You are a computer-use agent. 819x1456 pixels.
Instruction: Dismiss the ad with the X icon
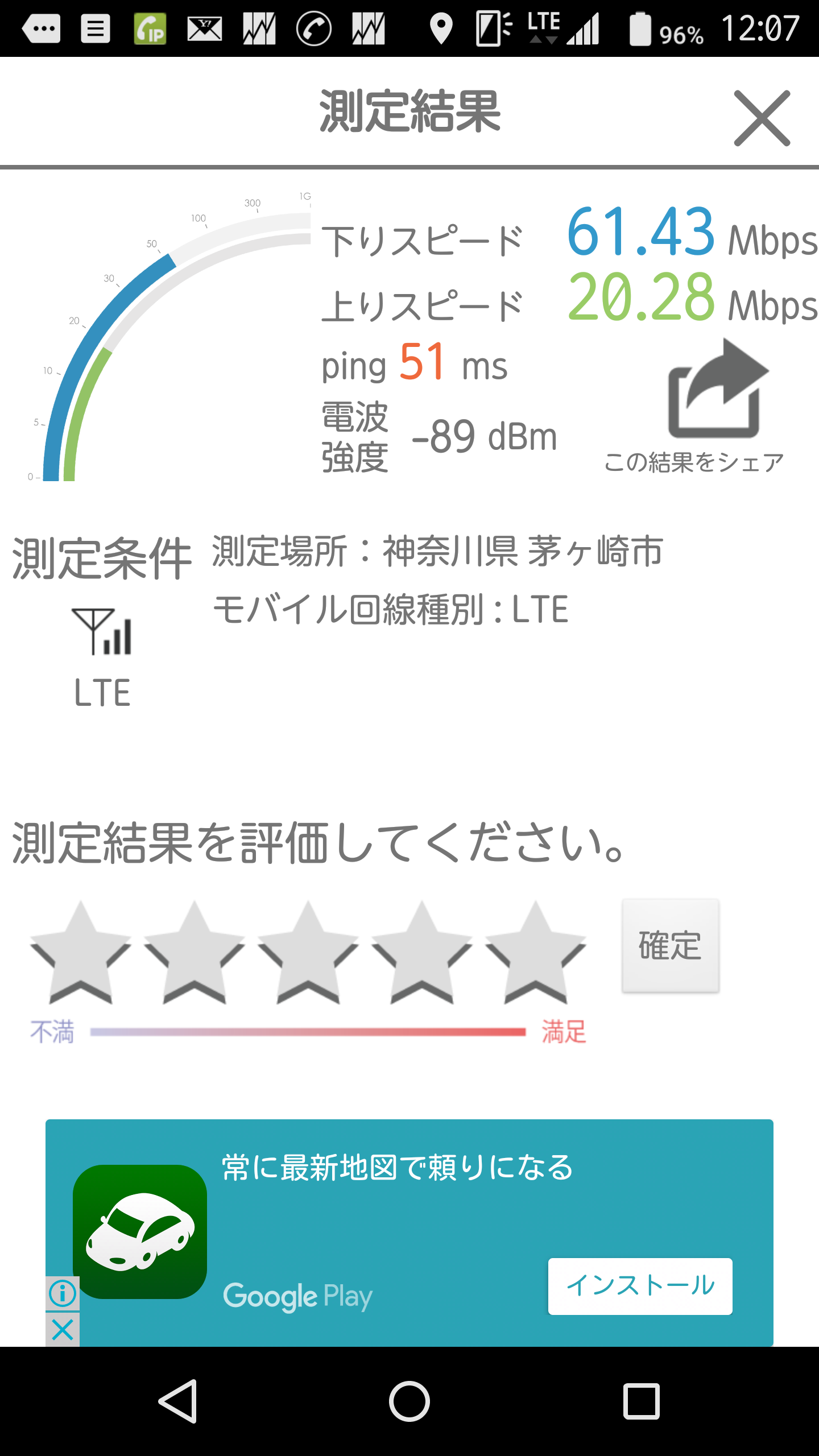tap(63, 1330)
